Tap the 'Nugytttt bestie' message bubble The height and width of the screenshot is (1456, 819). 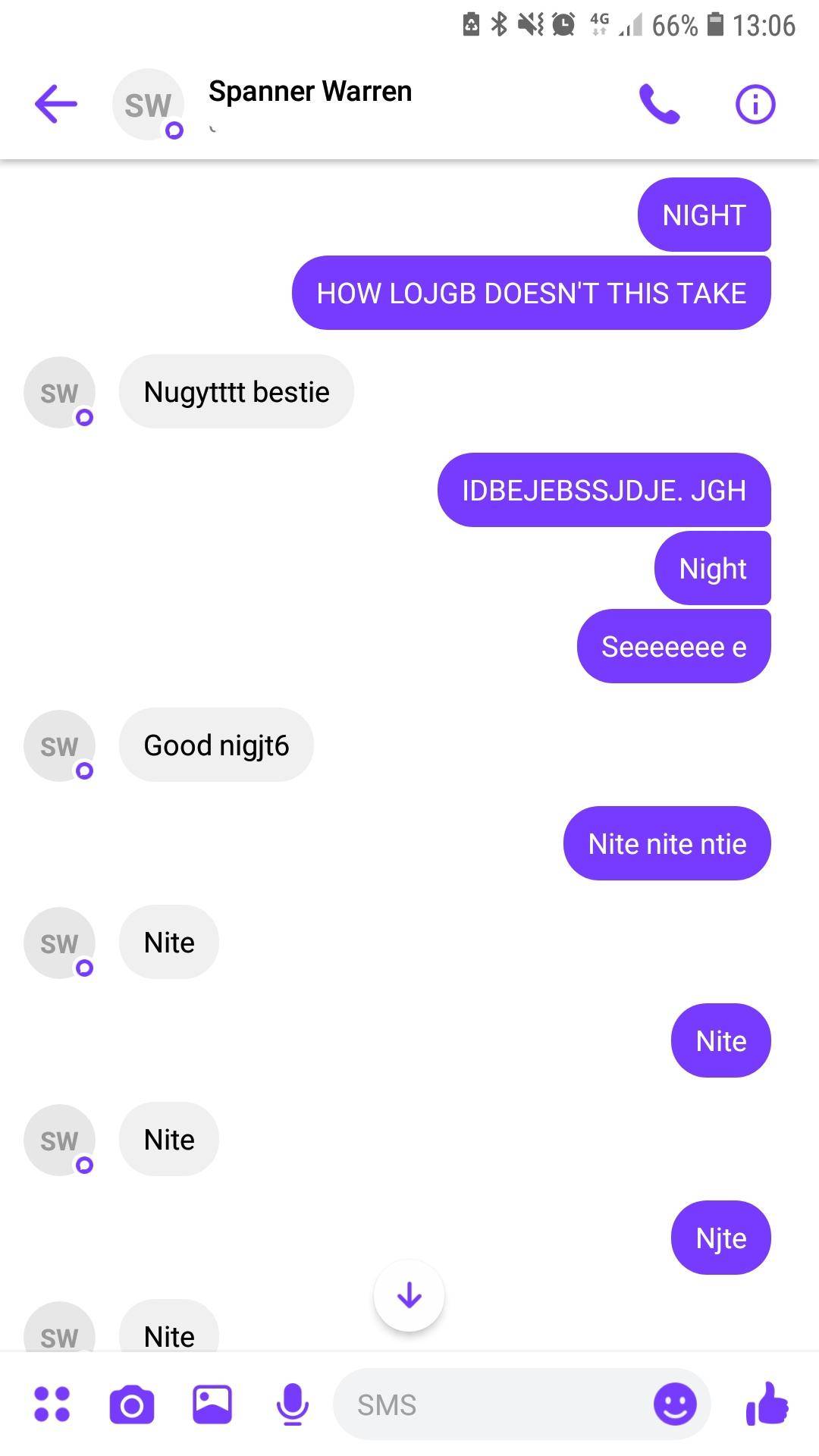(x=236, y=391)
